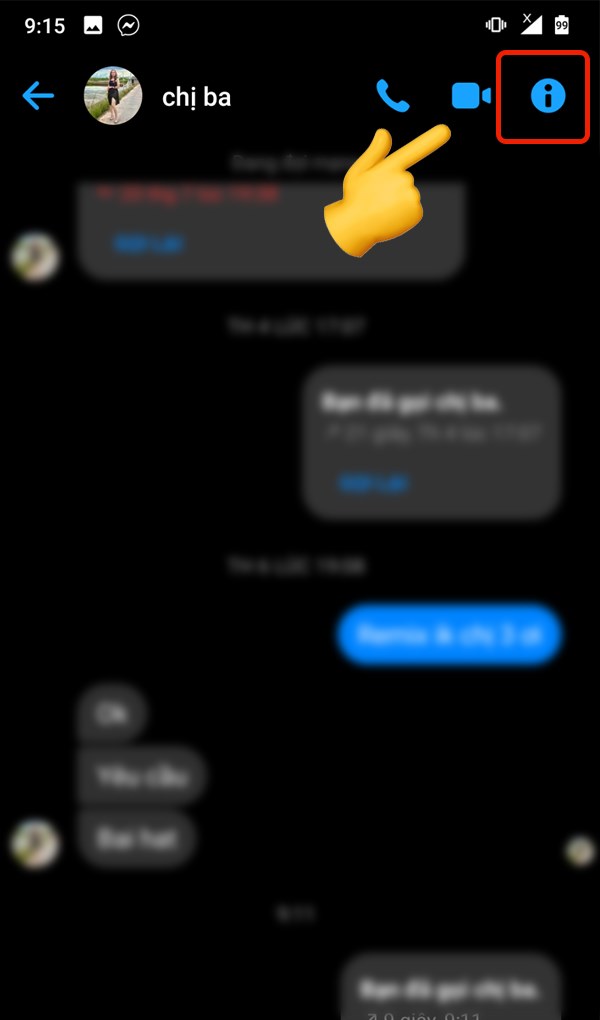
Task: Start a video call with chị ba
Action: point(471,96)
